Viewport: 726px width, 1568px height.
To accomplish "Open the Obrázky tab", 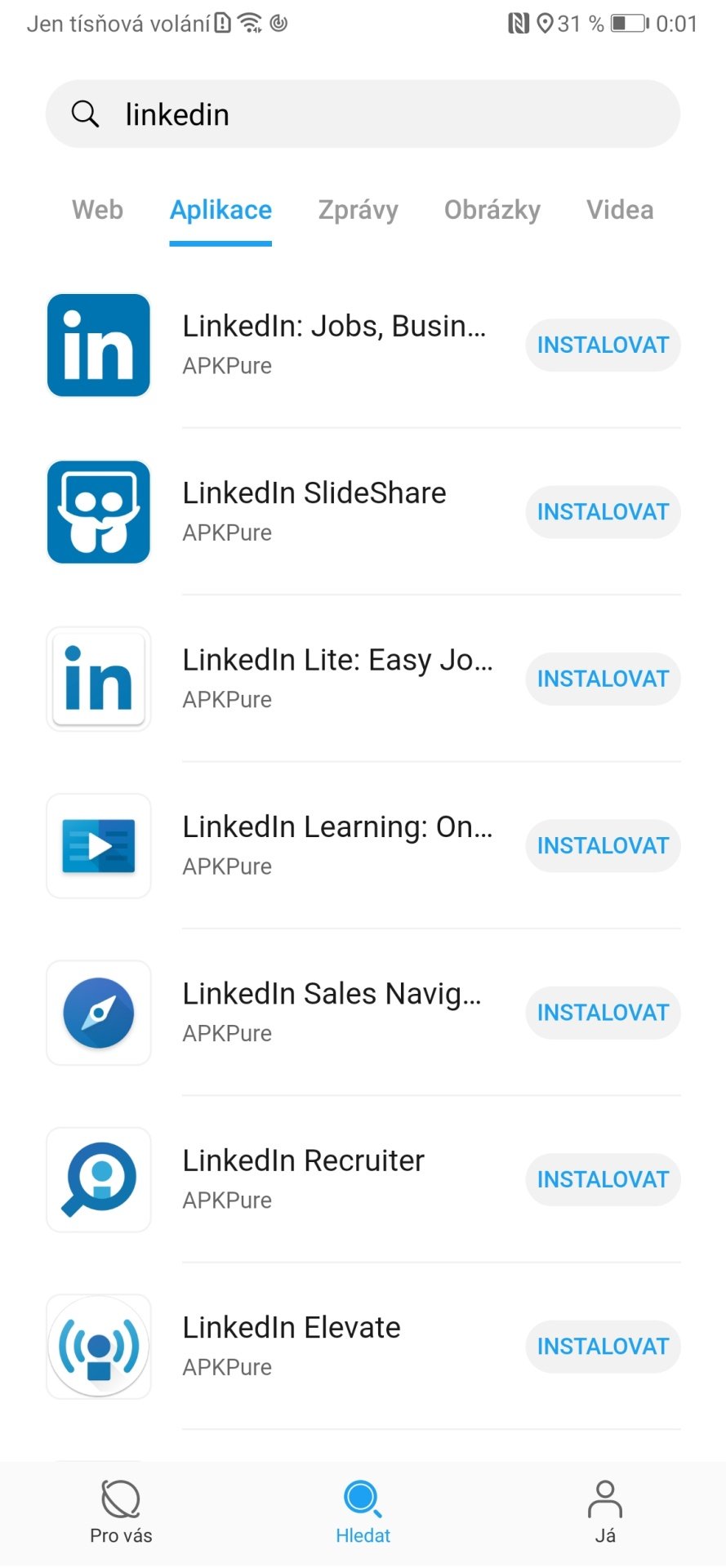I will (492, 210).
